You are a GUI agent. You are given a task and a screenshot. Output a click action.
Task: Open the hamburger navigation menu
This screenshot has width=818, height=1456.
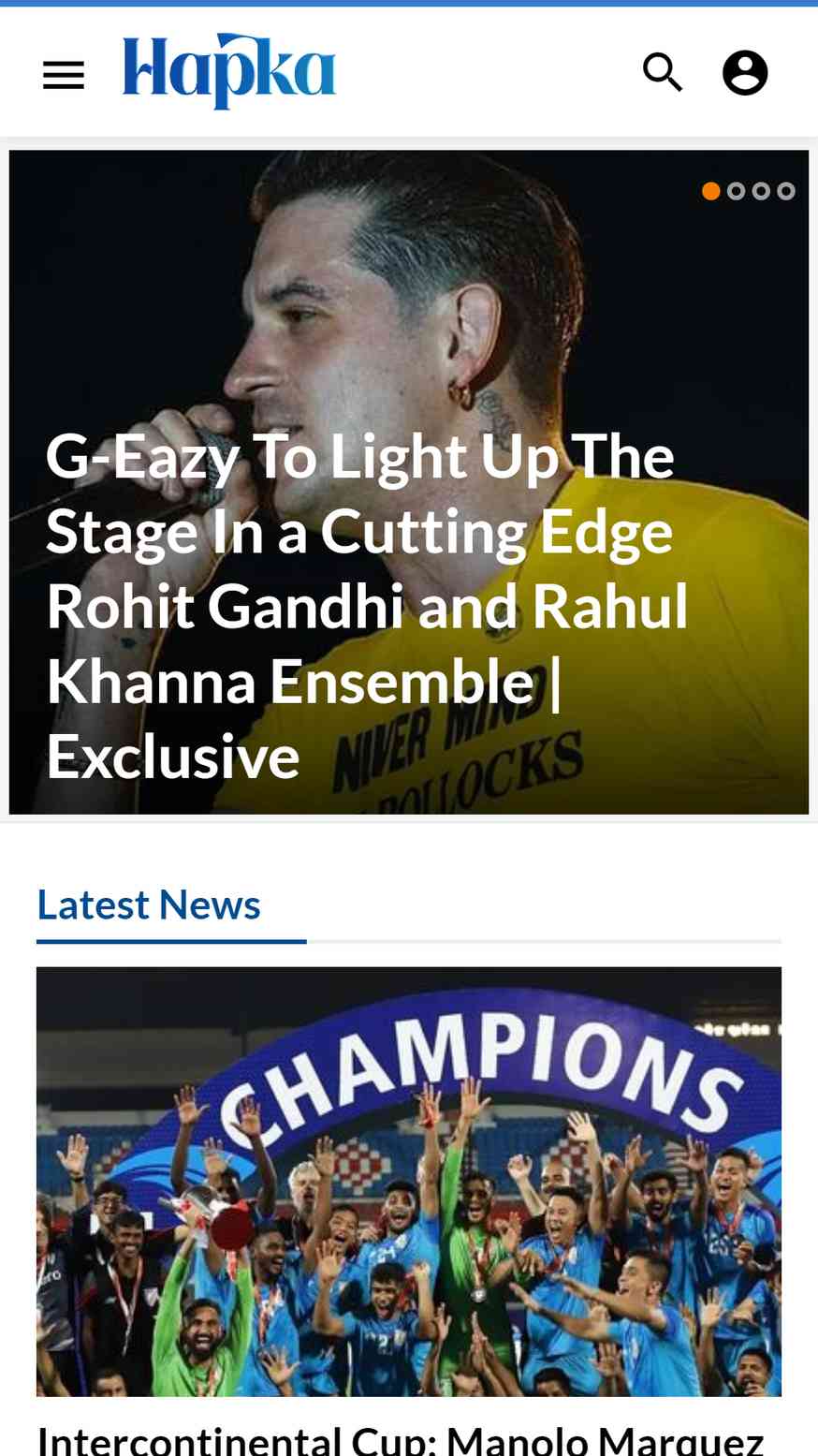tap(64, 74)
